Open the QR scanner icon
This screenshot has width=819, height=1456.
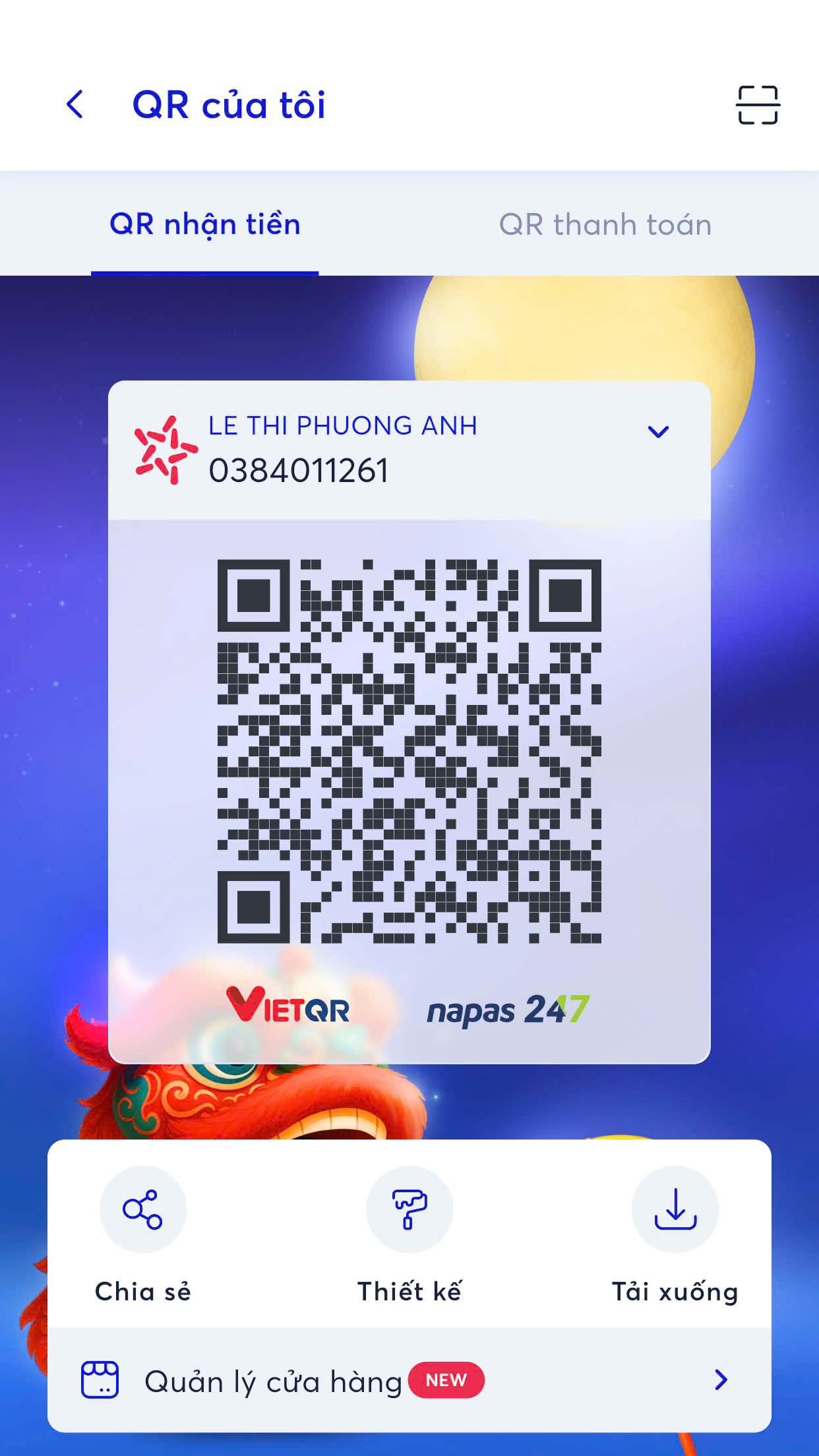[758, 105]
